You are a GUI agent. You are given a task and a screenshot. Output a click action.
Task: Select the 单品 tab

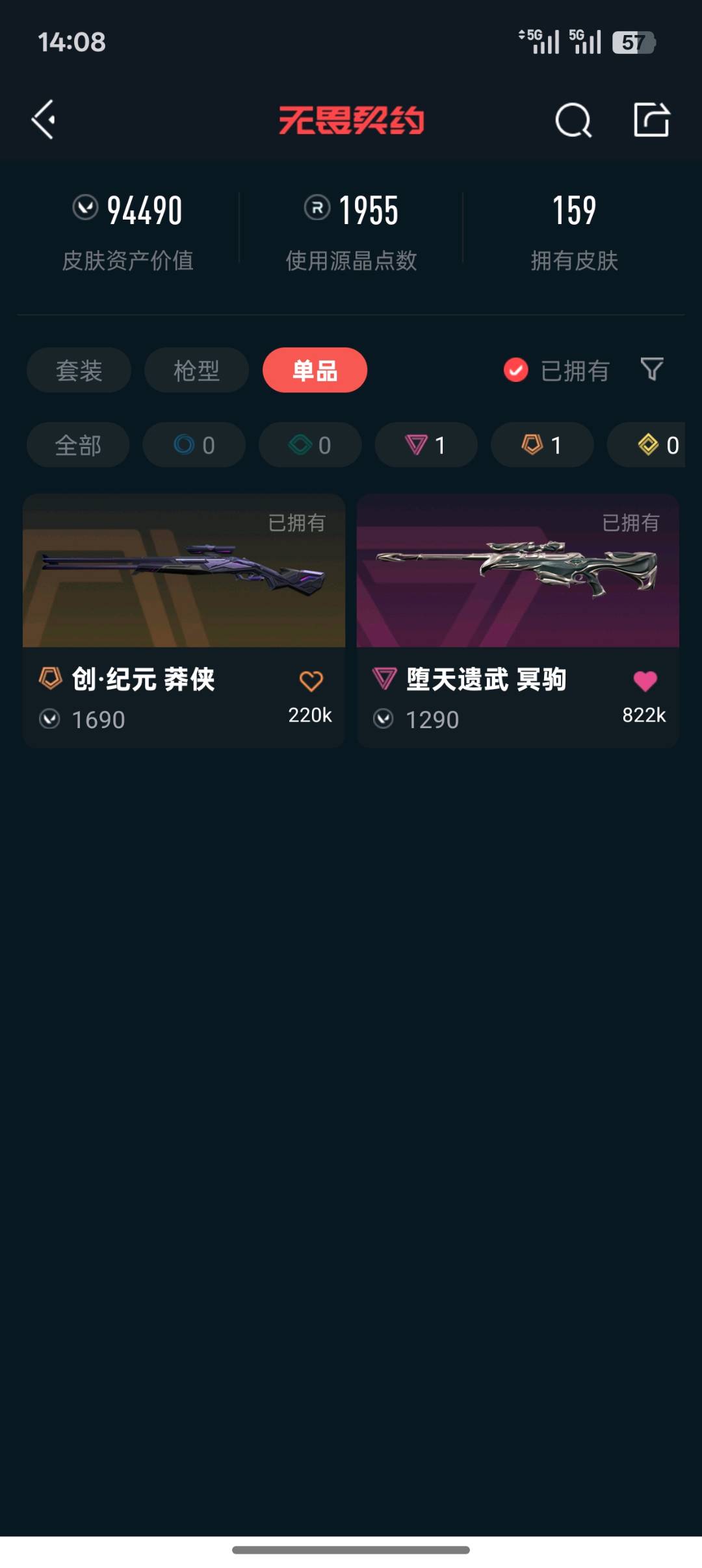tap(315, 370)
